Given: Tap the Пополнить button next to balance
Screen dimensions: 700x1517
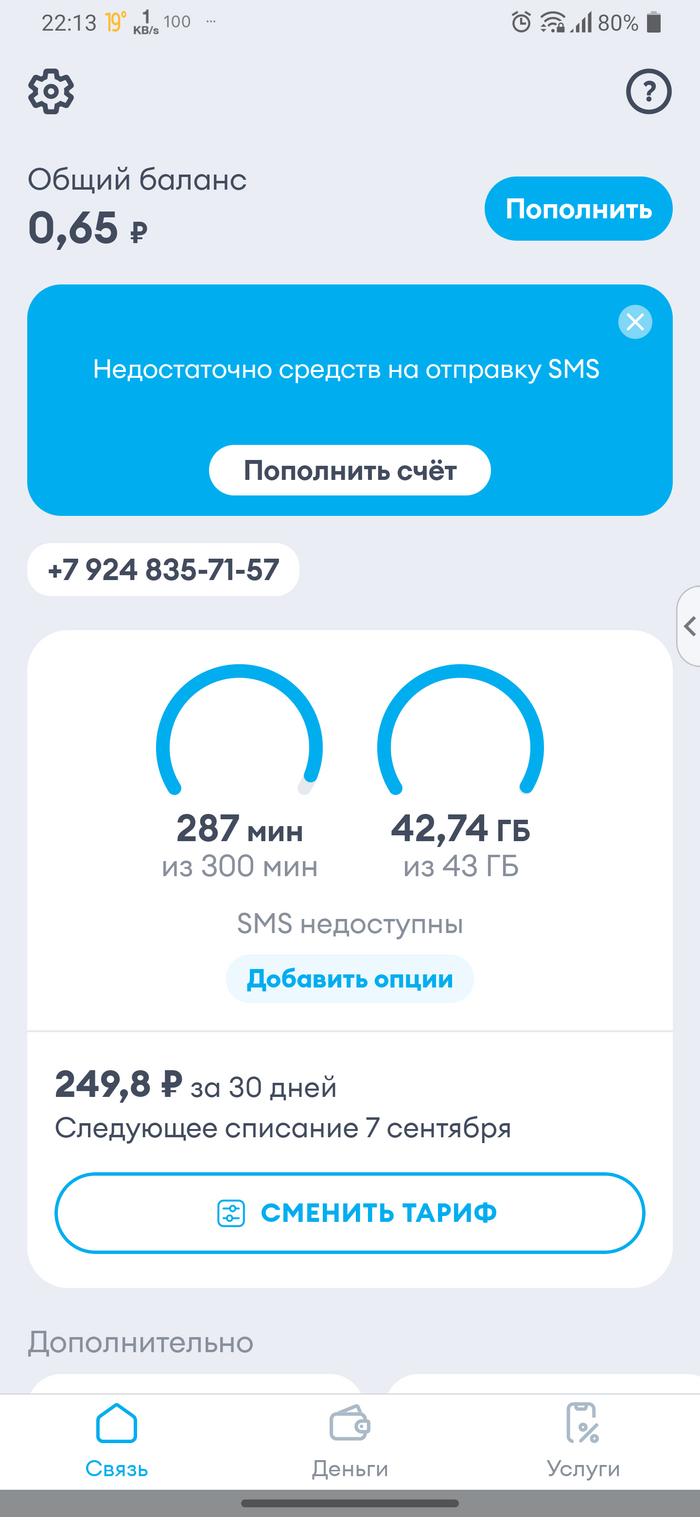Looking at the screenshot, I should pos(578,209).
